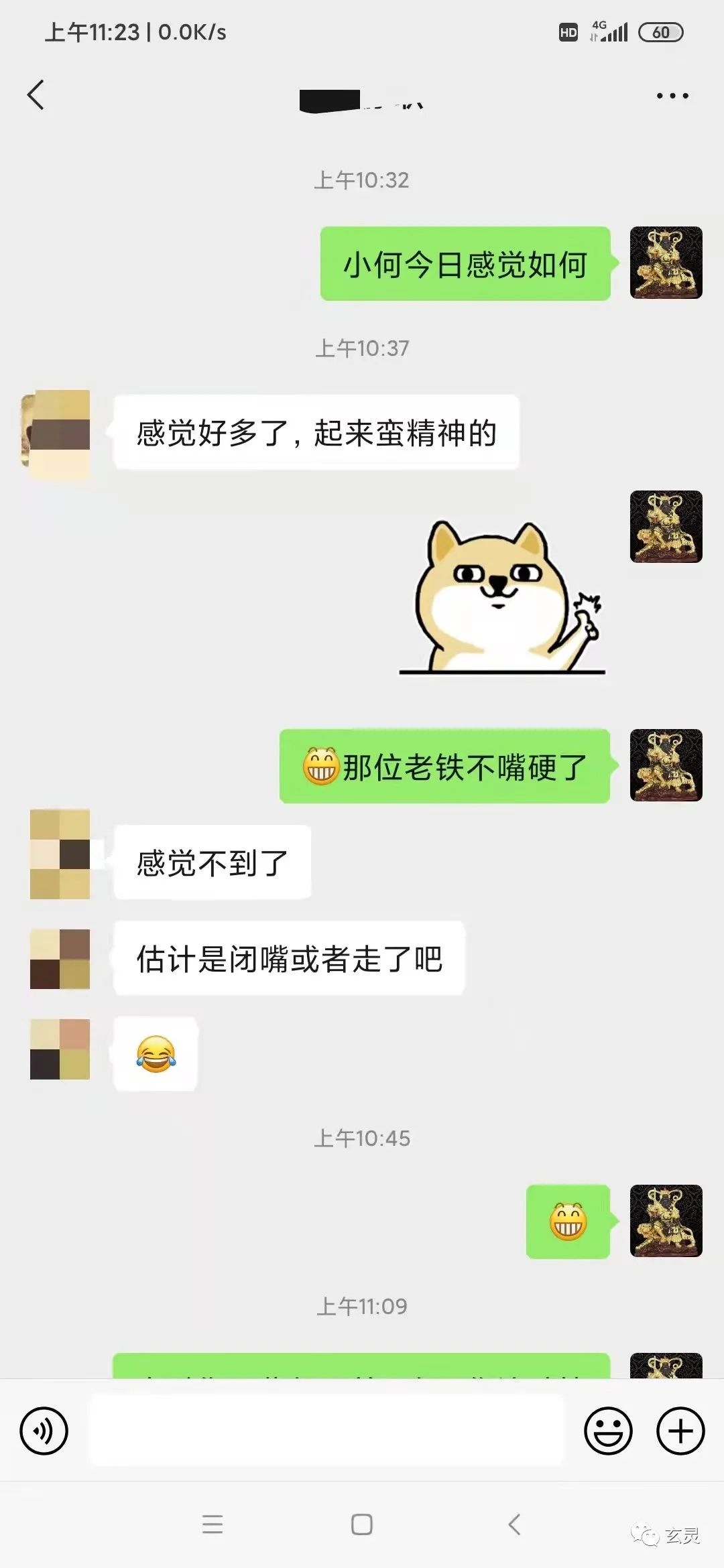Open the chat info overflow menu
724x1568 pixels.
(672, 96)
